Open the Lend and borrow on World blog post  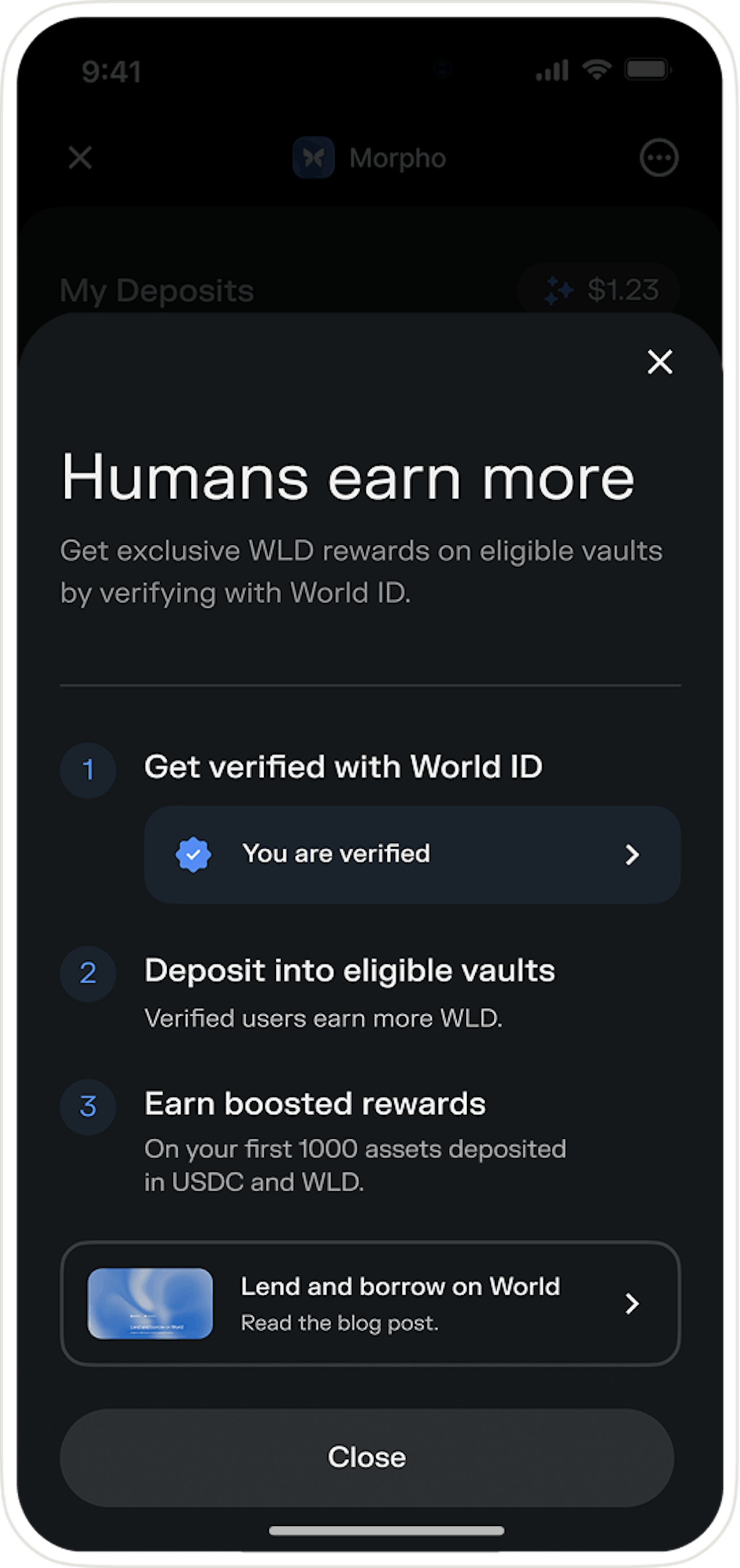pyautogui.click(x=369, y=1303)
